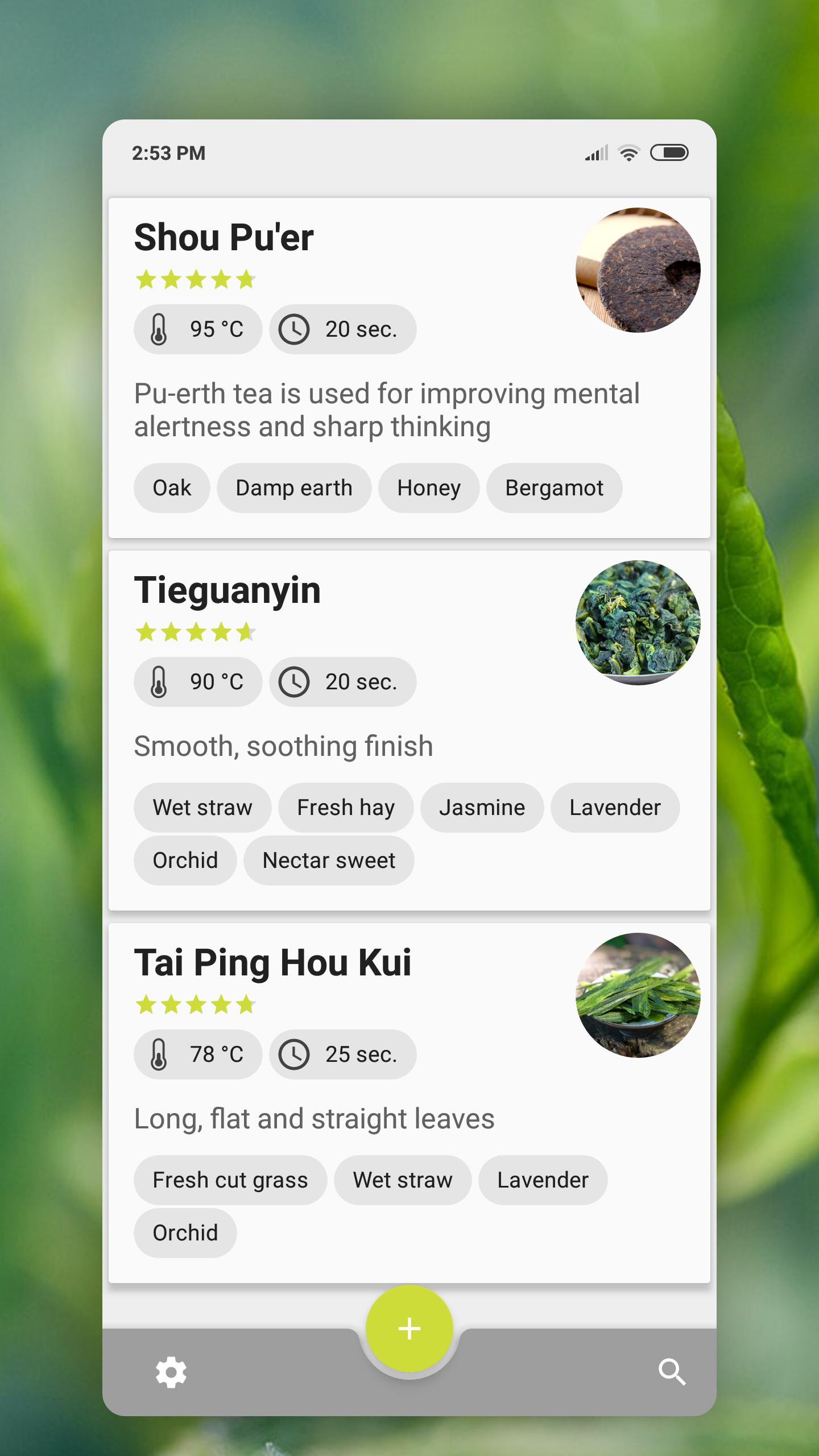819x1456 pixels.
Task: Tap the Jasmine chip on Tieguanyin
Action: [x=482, y=808]
